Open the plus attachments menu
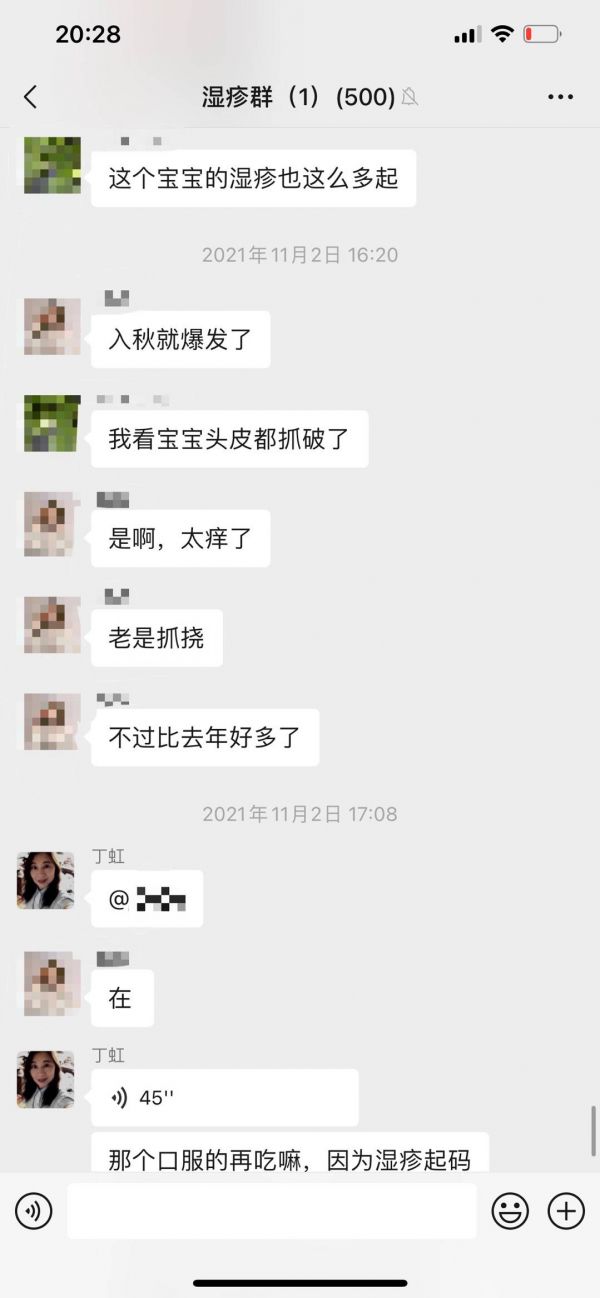The image size is (600, 1298). pyautogui.click(x=566, y=1211)
